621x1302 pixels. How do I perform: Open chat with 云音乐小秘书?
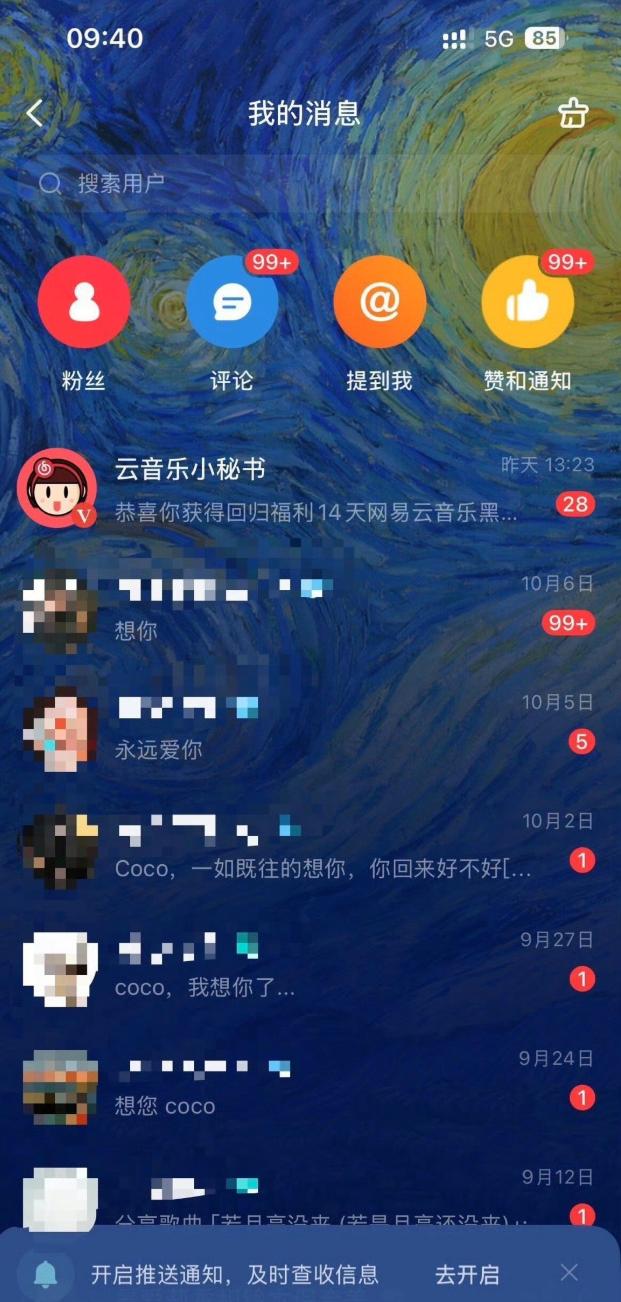[x=310, y=488]
